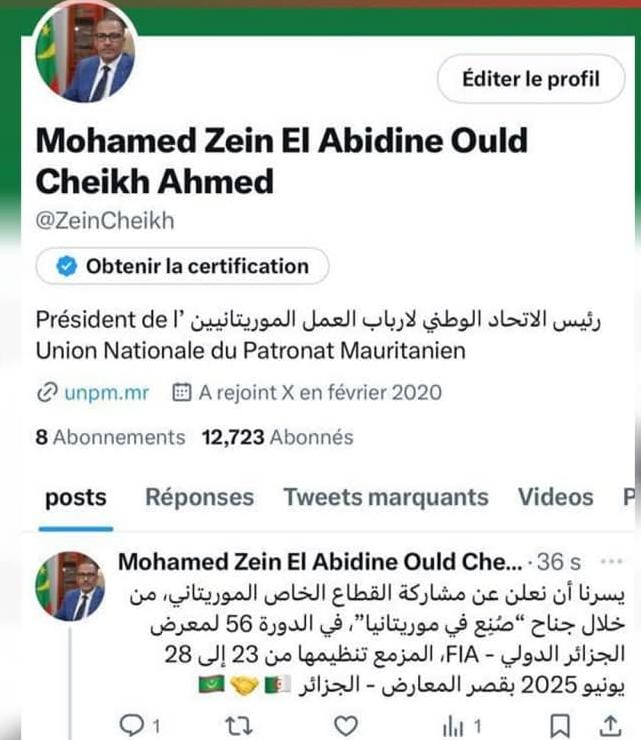Switch to the posts tab
Image resolution: width=641 pixels, height=740 pixels.
[x=76, y=497]
